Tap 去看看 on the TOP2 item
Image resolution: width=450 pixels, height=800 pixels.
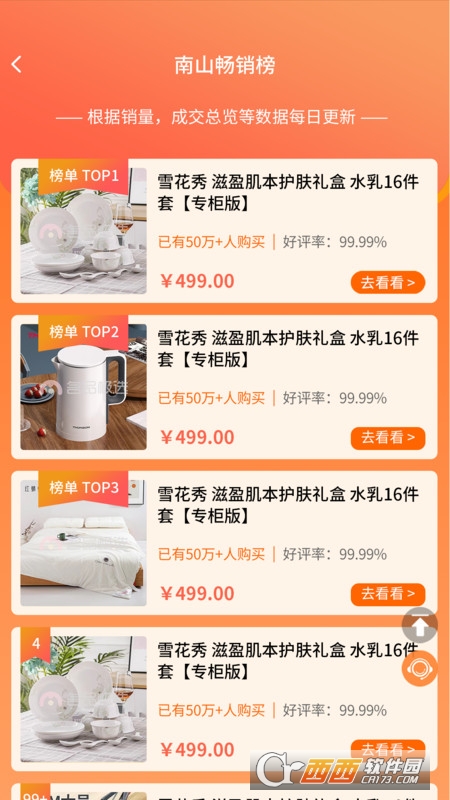pos(388,438)
